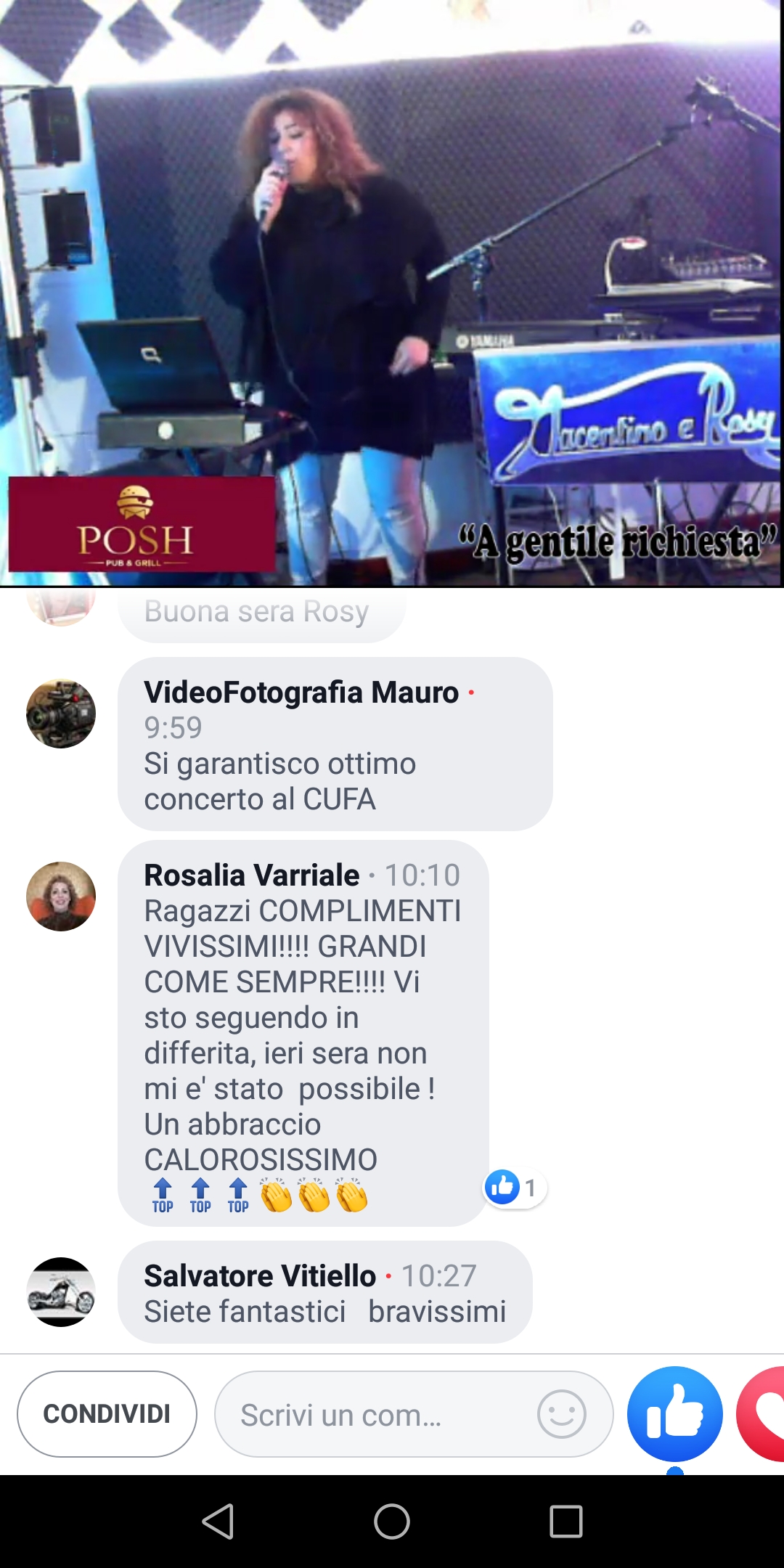Tap the live video player
The image size is (784, 1568).
pos(392,293)
